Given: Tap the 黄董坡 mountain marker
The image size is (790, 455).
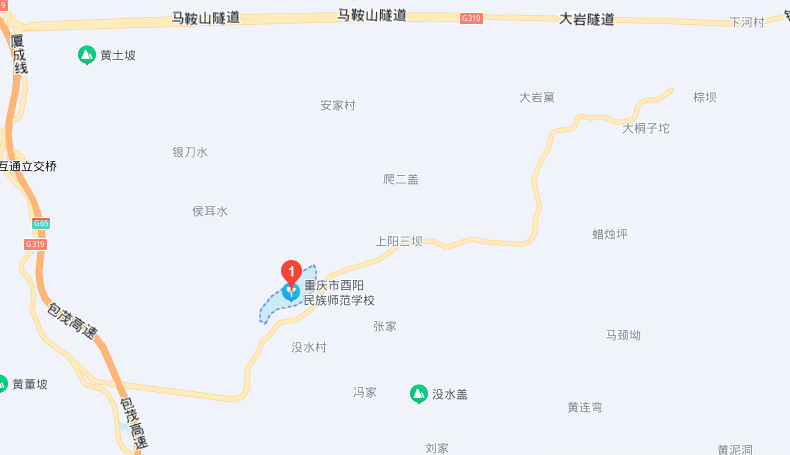Looking at the screenshot, I should coord(3,384).
